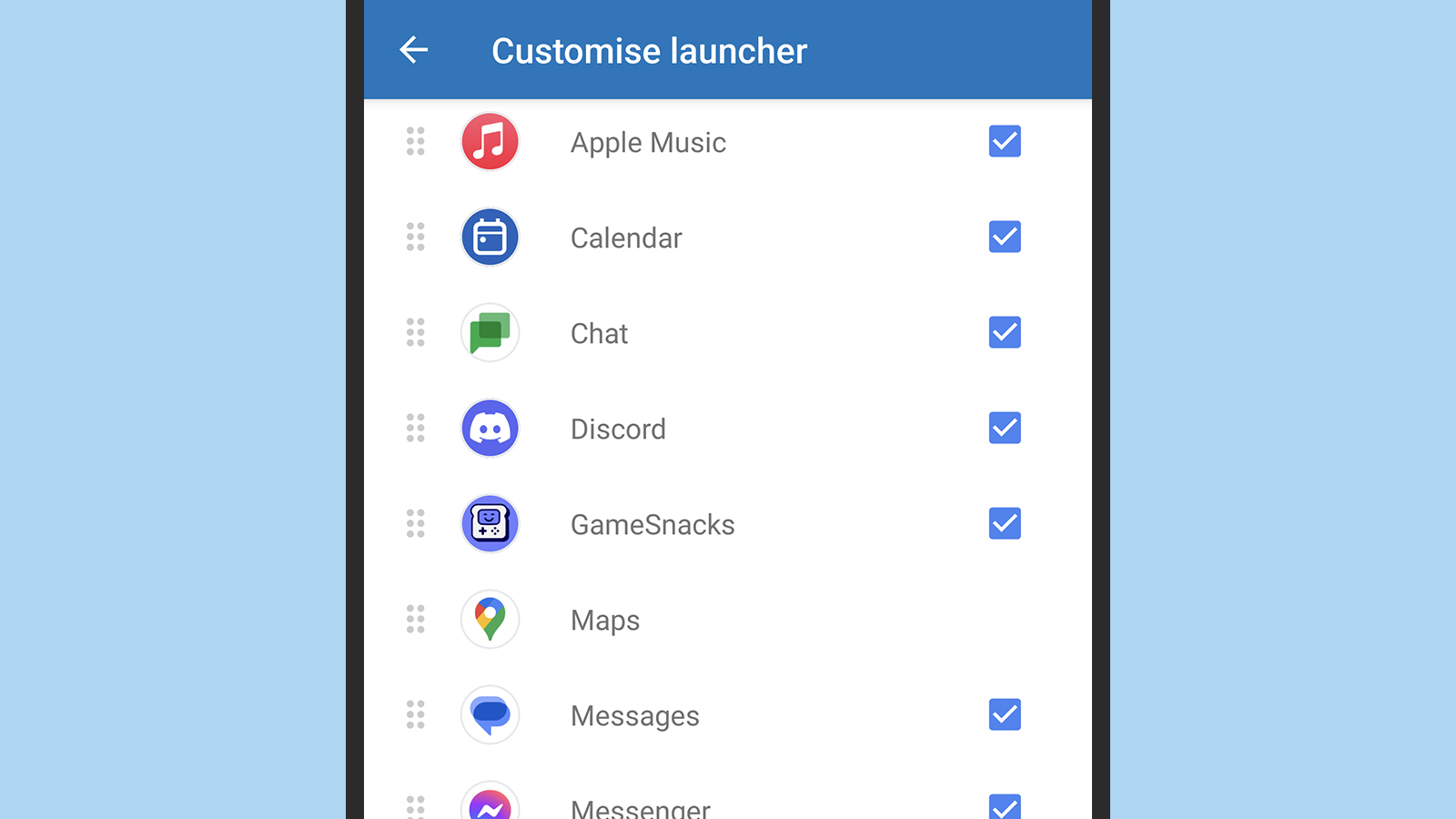This screenshot has height=819, width=1456.
Task: Disable the GameSnacks checkbox
Action: 1005,524
